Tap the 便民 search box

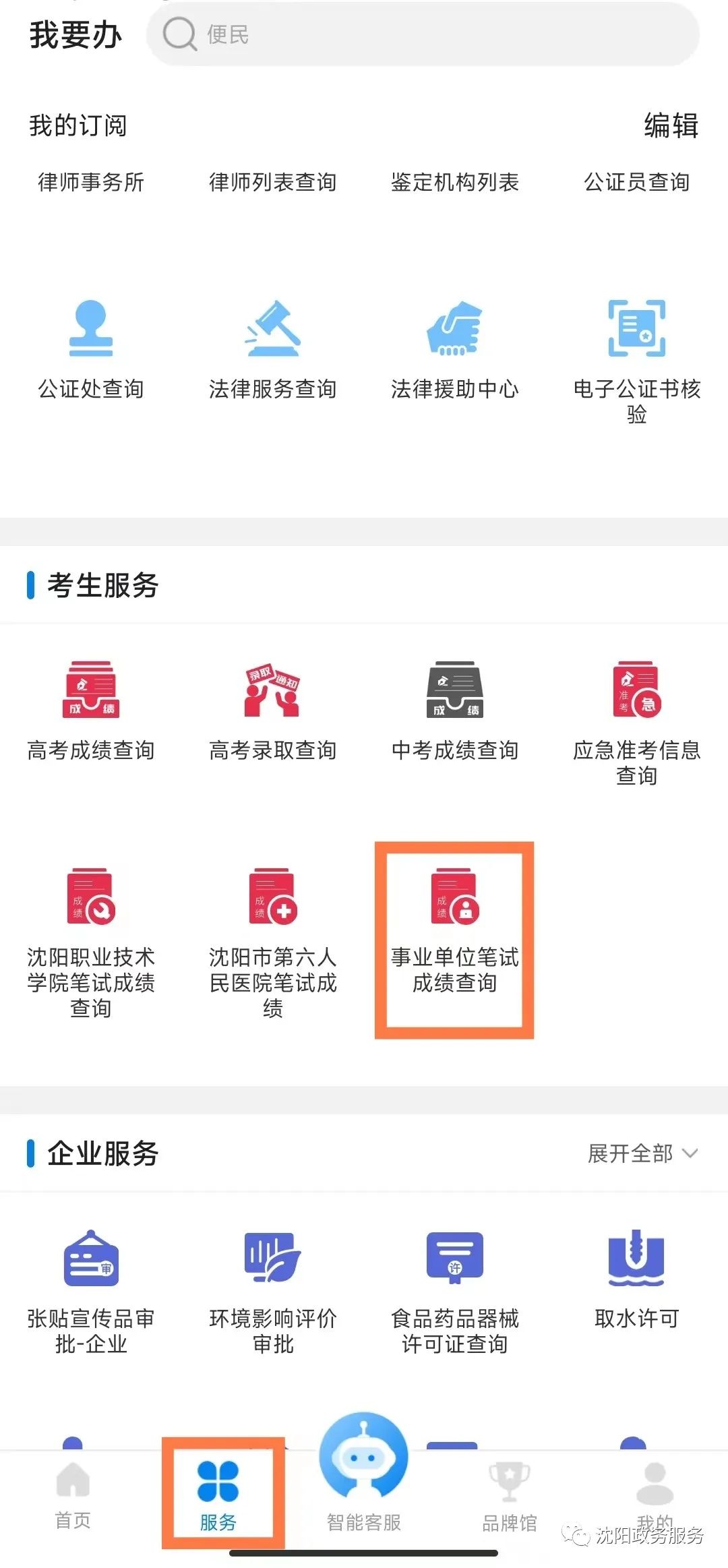pyautogui.click(x=423, y=34)
